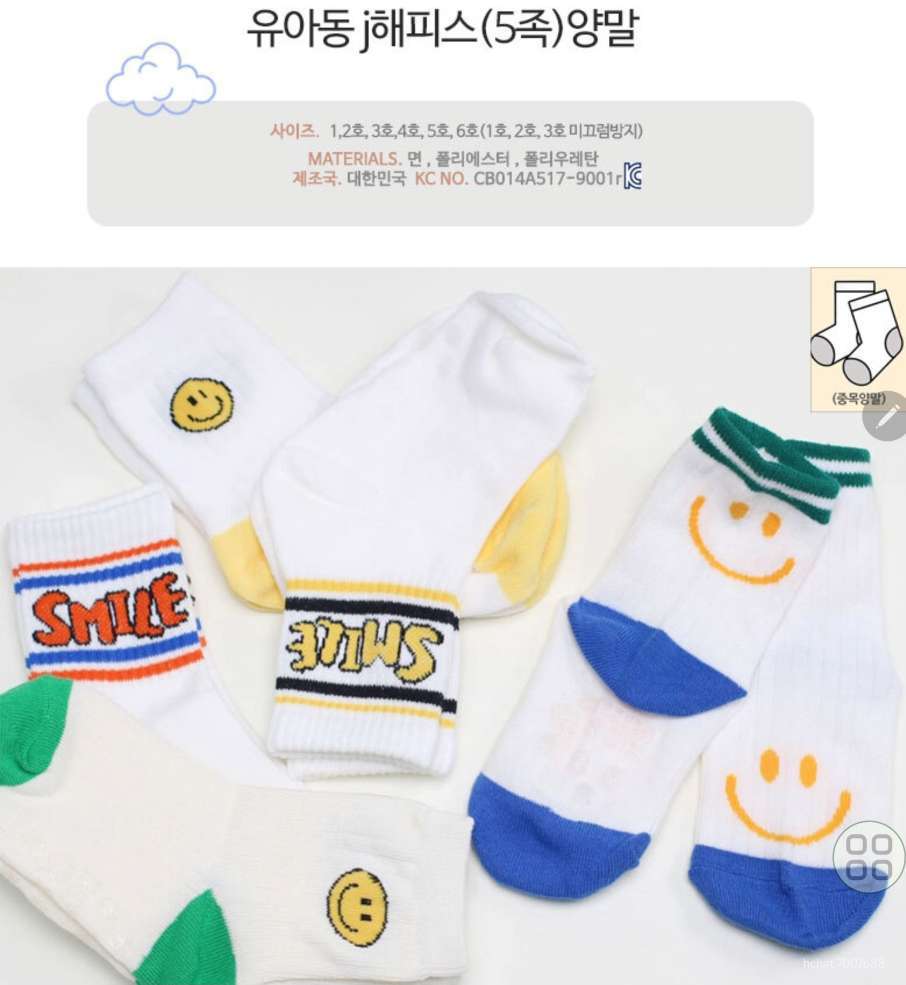Open the four-square grid floating menu

[868, 856]
